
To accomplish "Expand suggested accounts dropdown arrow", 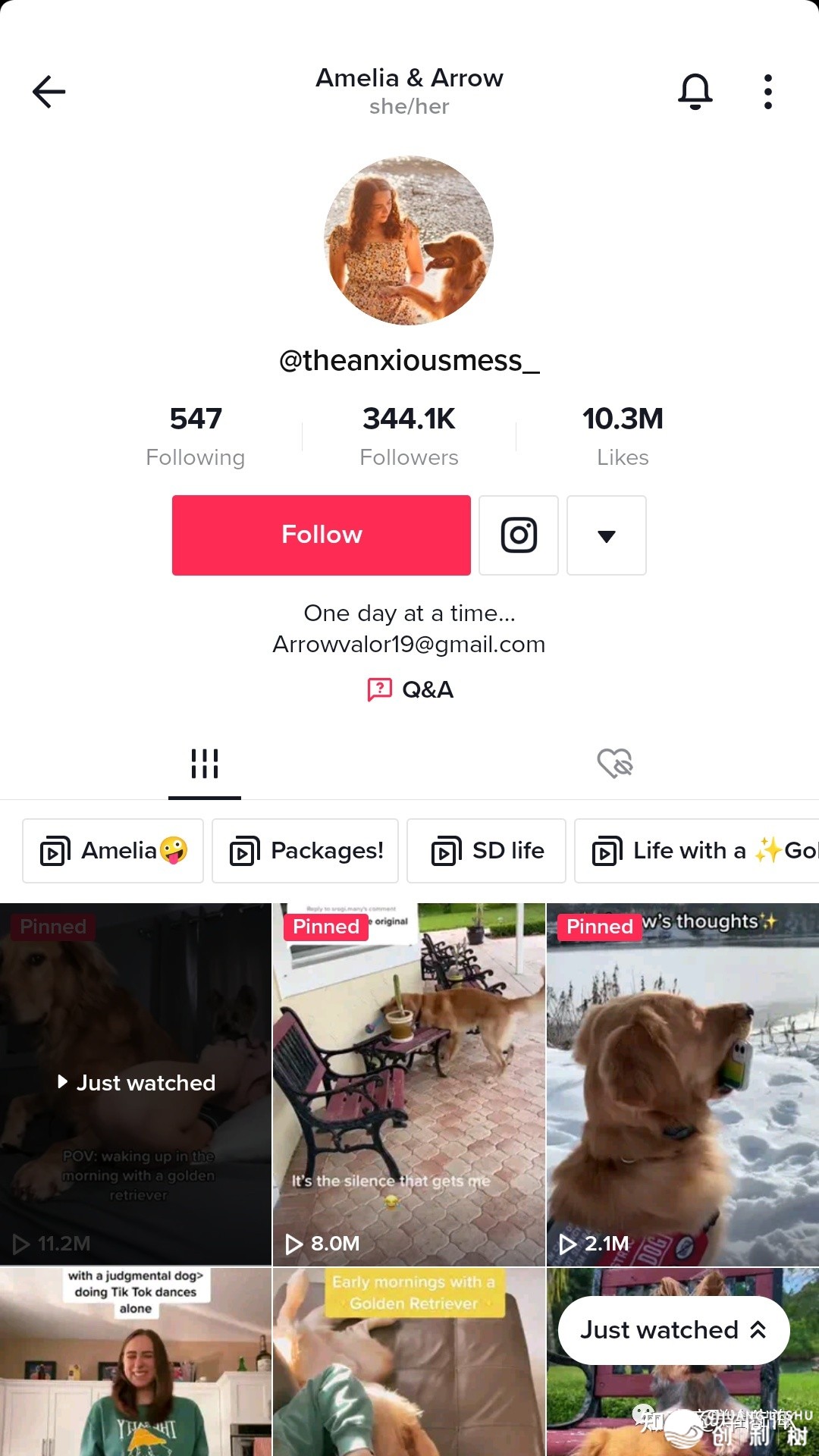I will point(606,535).
